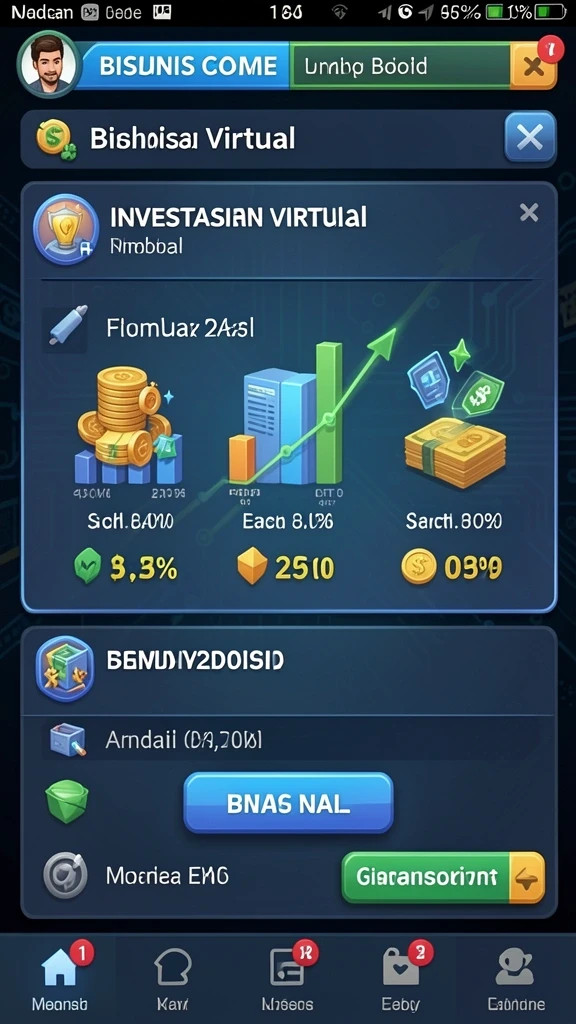Close the Bishoisai Virtual panel with blue X
Image resolution: width=576 pixels, height=1024 pixels.
tap(530, 138)
